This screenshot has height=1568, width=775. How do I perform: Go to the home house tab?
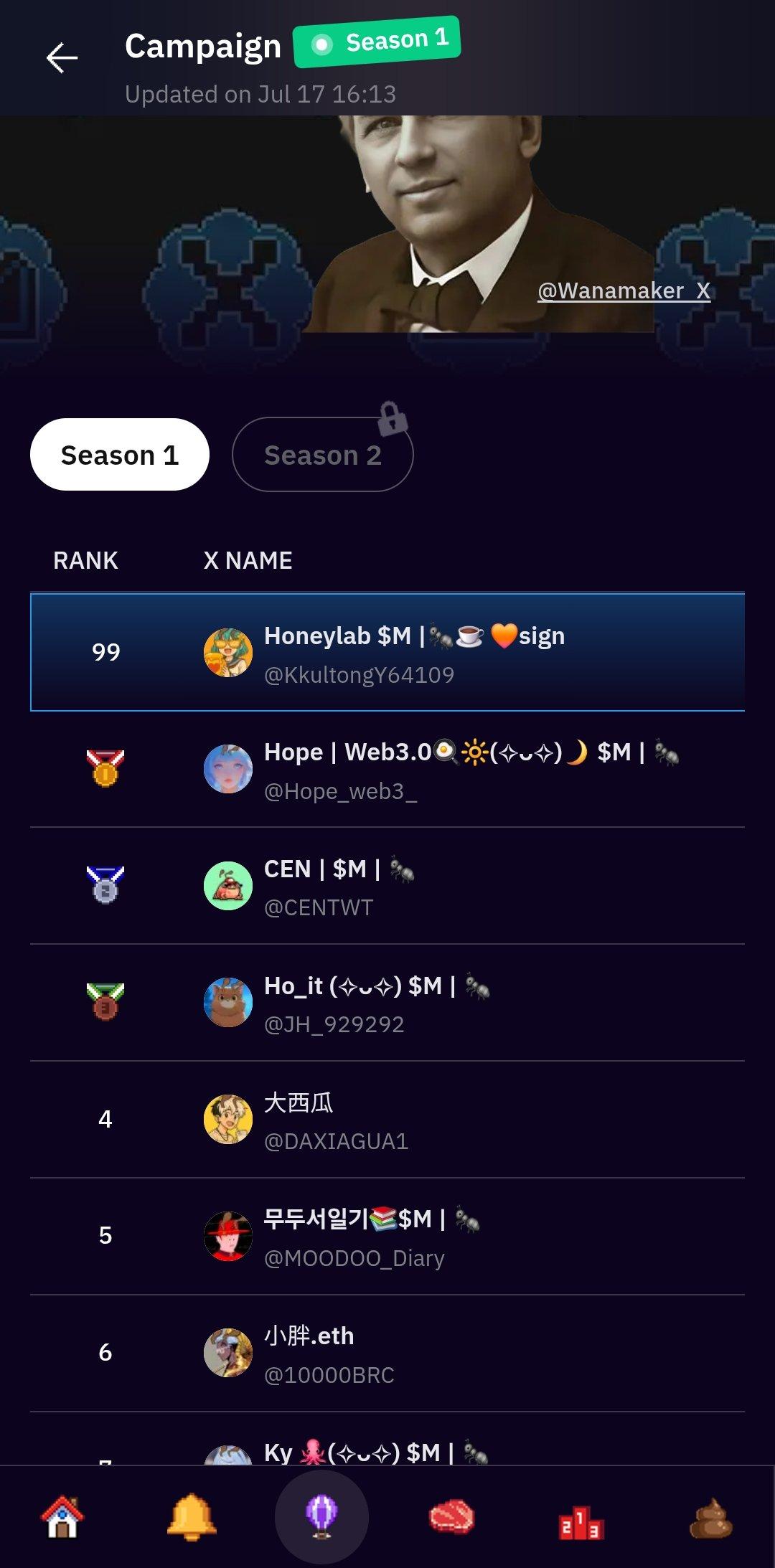coord(62,1516)
